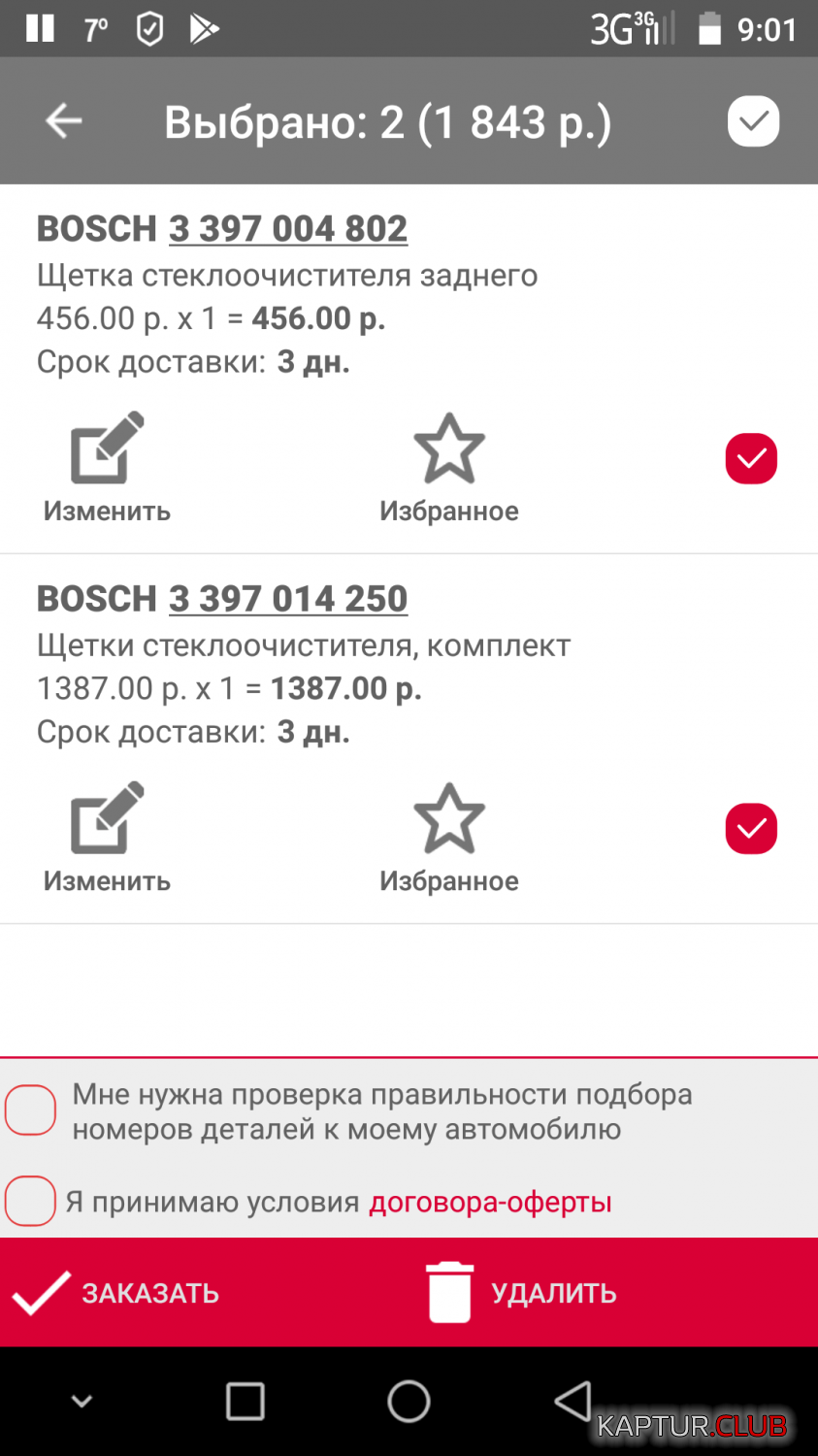Deselect the 1387.00 р. wiper set item
Screen dimensions: 818x1456
[751, 828]
